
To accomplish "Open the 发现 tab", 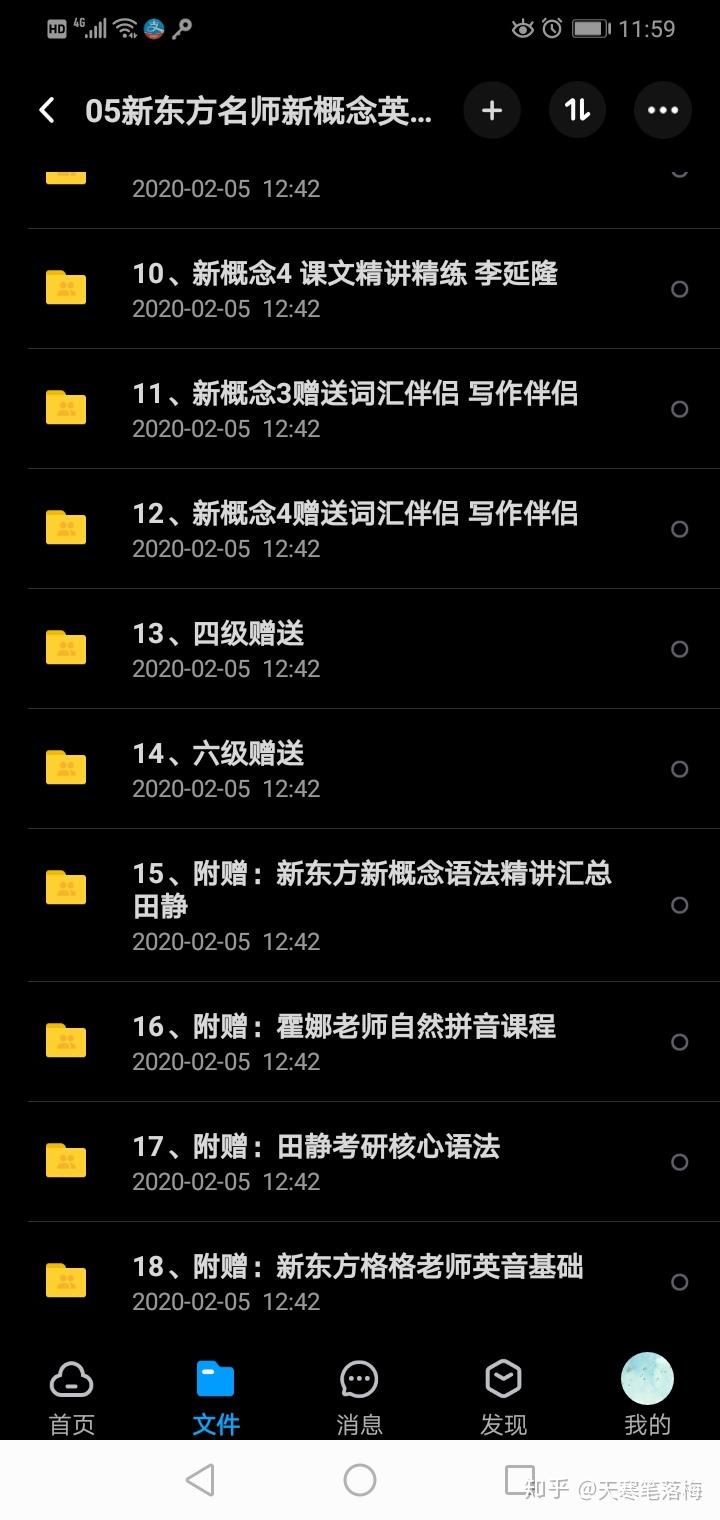I will 503,1397.
